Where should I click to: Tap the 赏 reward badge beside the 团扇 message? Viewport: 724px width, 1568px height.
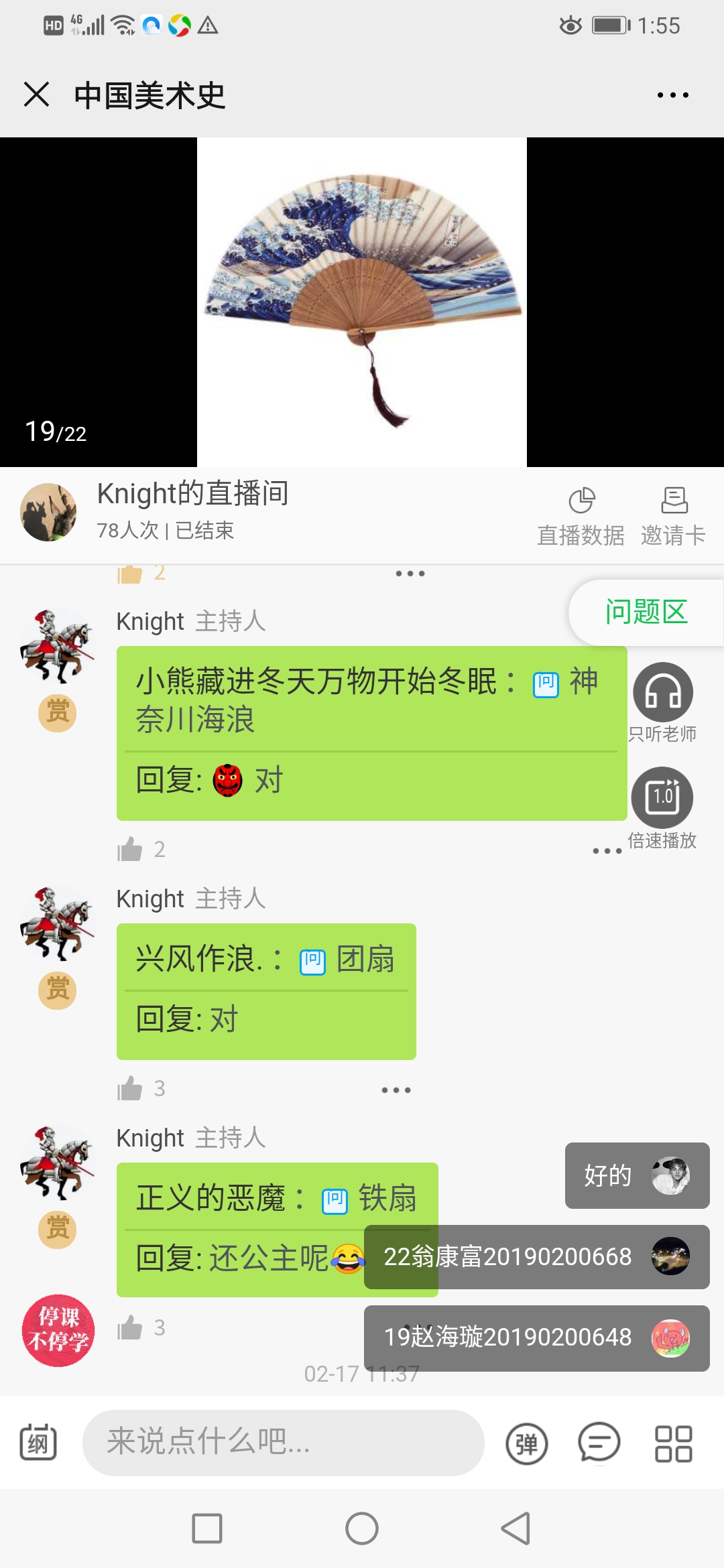[58, 990]
